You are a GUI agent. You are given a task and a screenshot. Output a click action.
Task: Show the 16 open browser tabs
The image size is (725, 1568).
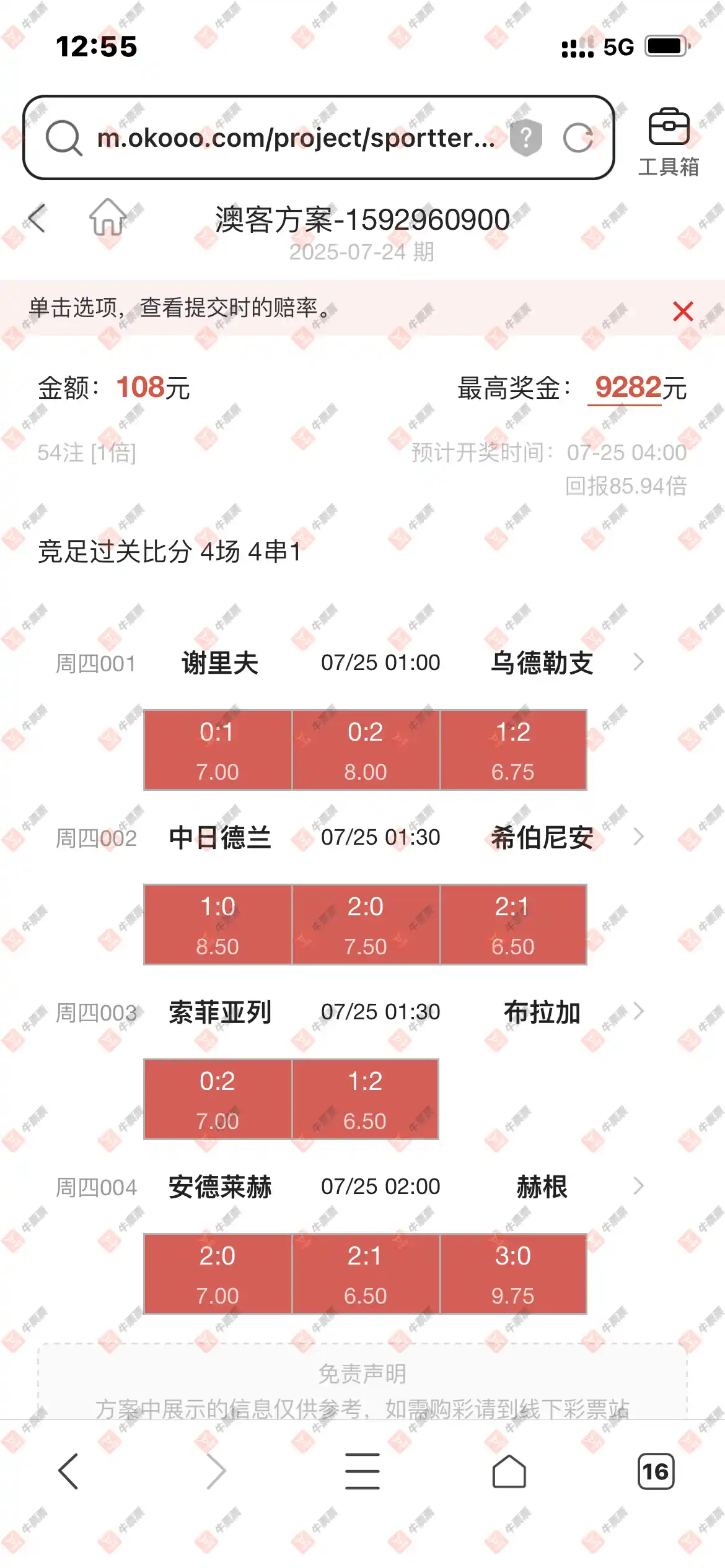(x=656, y=1471)
